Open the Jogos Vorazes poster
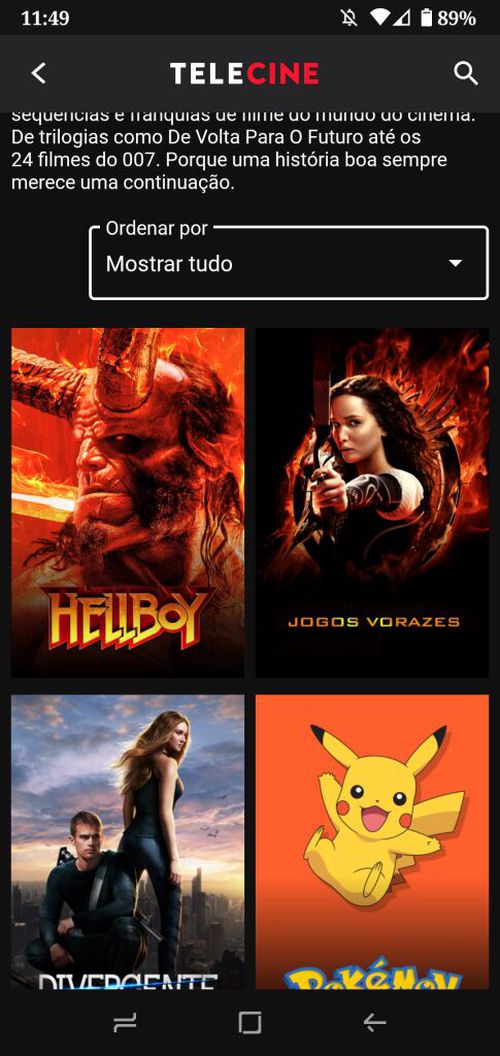 (x=372, y=502)
